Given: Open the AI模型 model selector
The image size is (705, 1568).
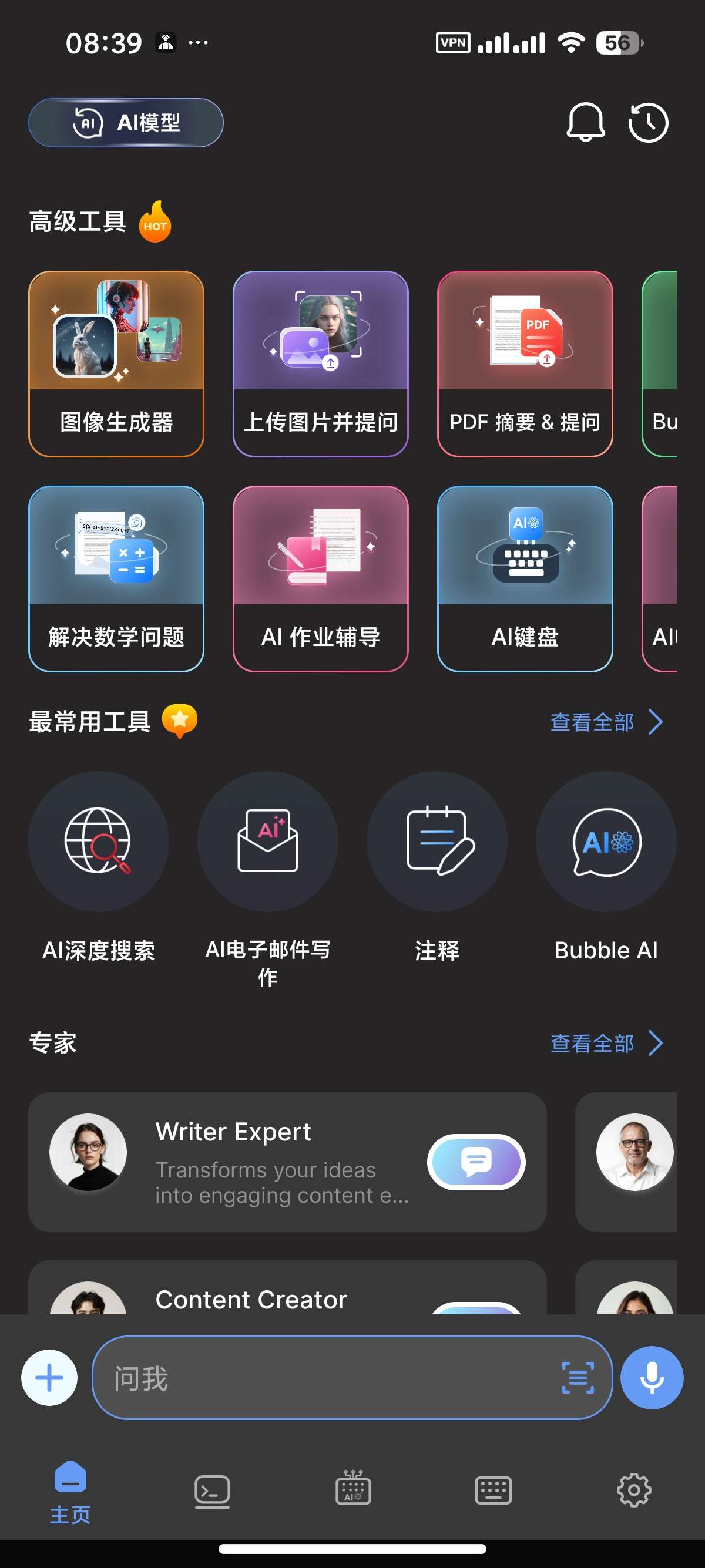Looking at the screenshot, I should 125,122.
